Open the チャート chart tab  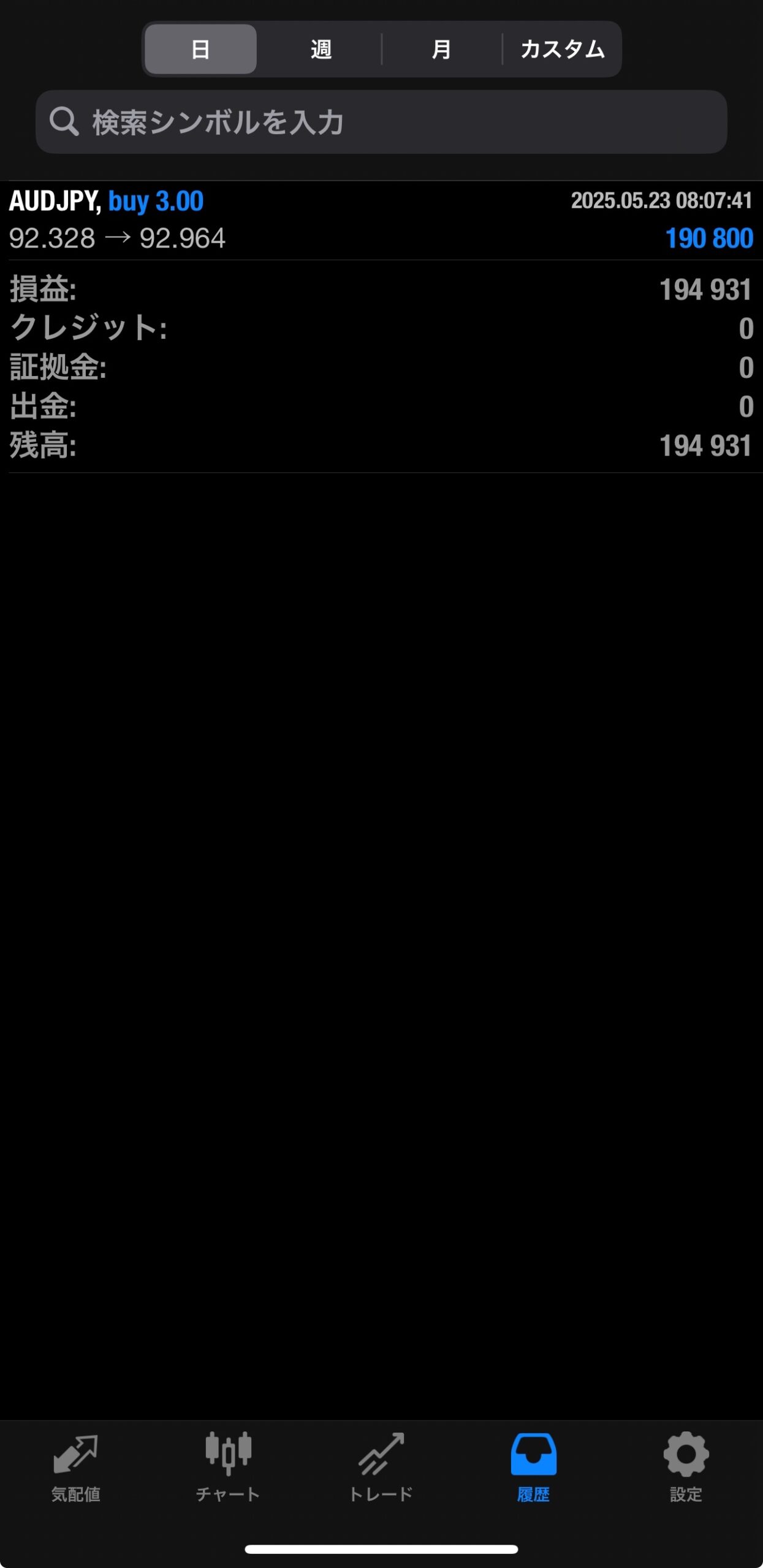[x=228, y=1468]
